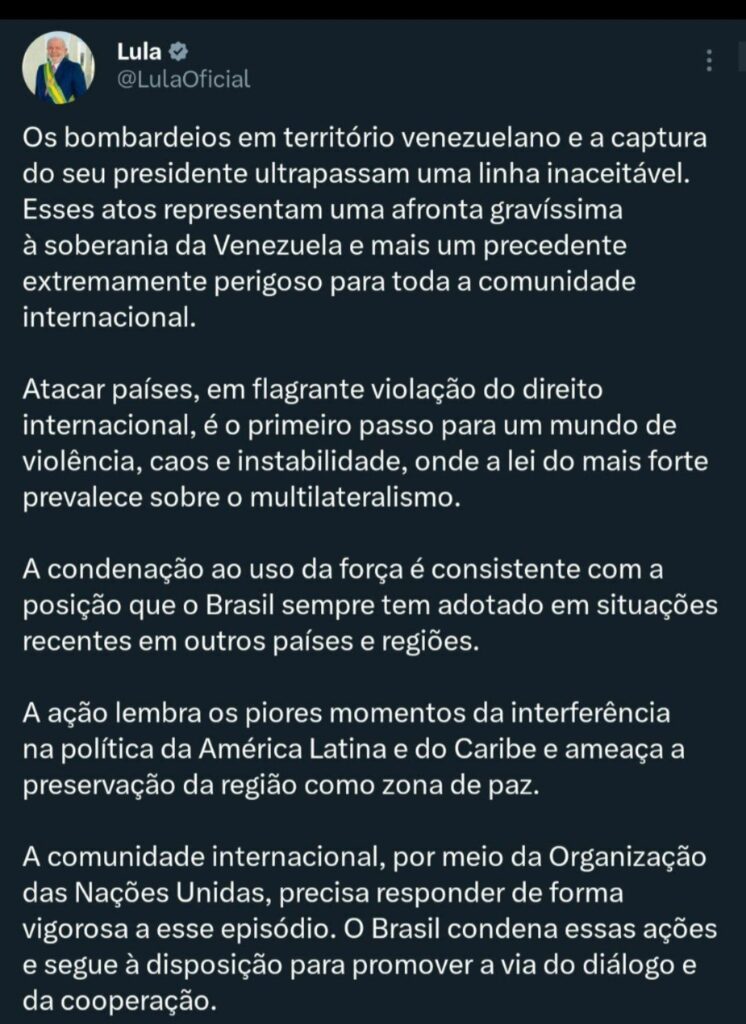The image size is (746, 1024).
Task: Open the post's three-dot overflow menu
Action: tap(709, 62)
